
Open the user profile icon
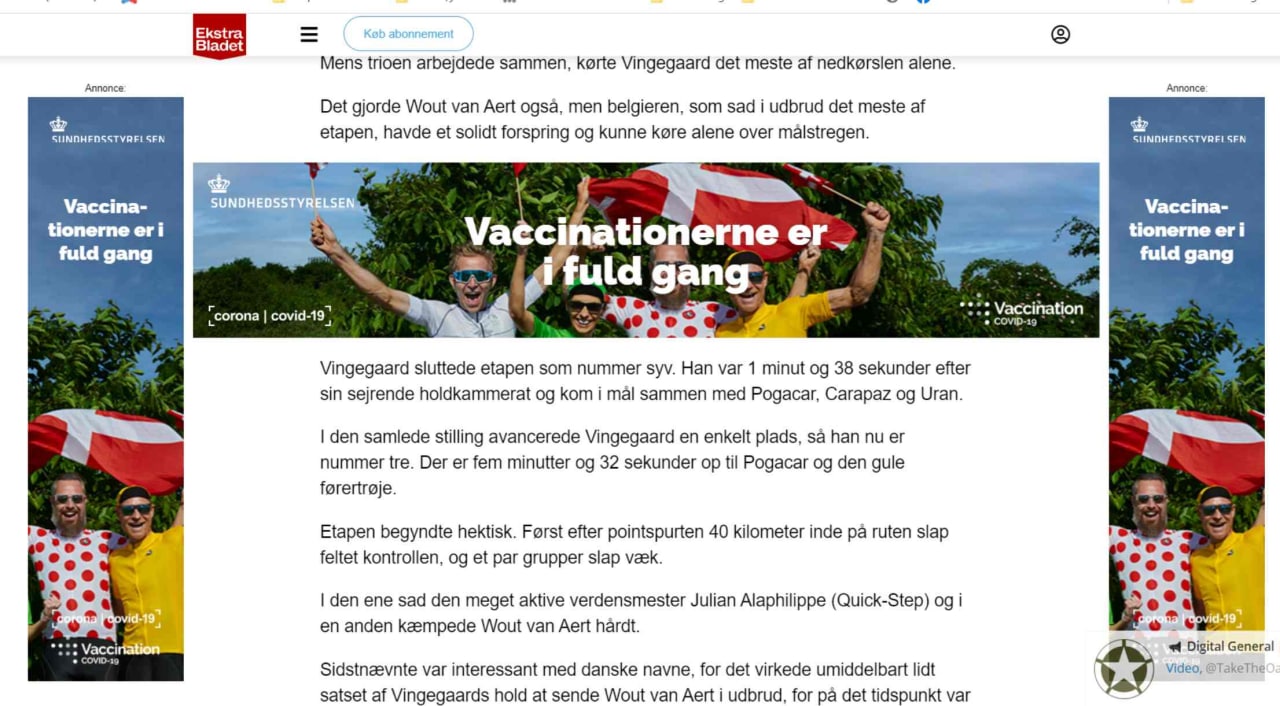(x=1060, y=34)
